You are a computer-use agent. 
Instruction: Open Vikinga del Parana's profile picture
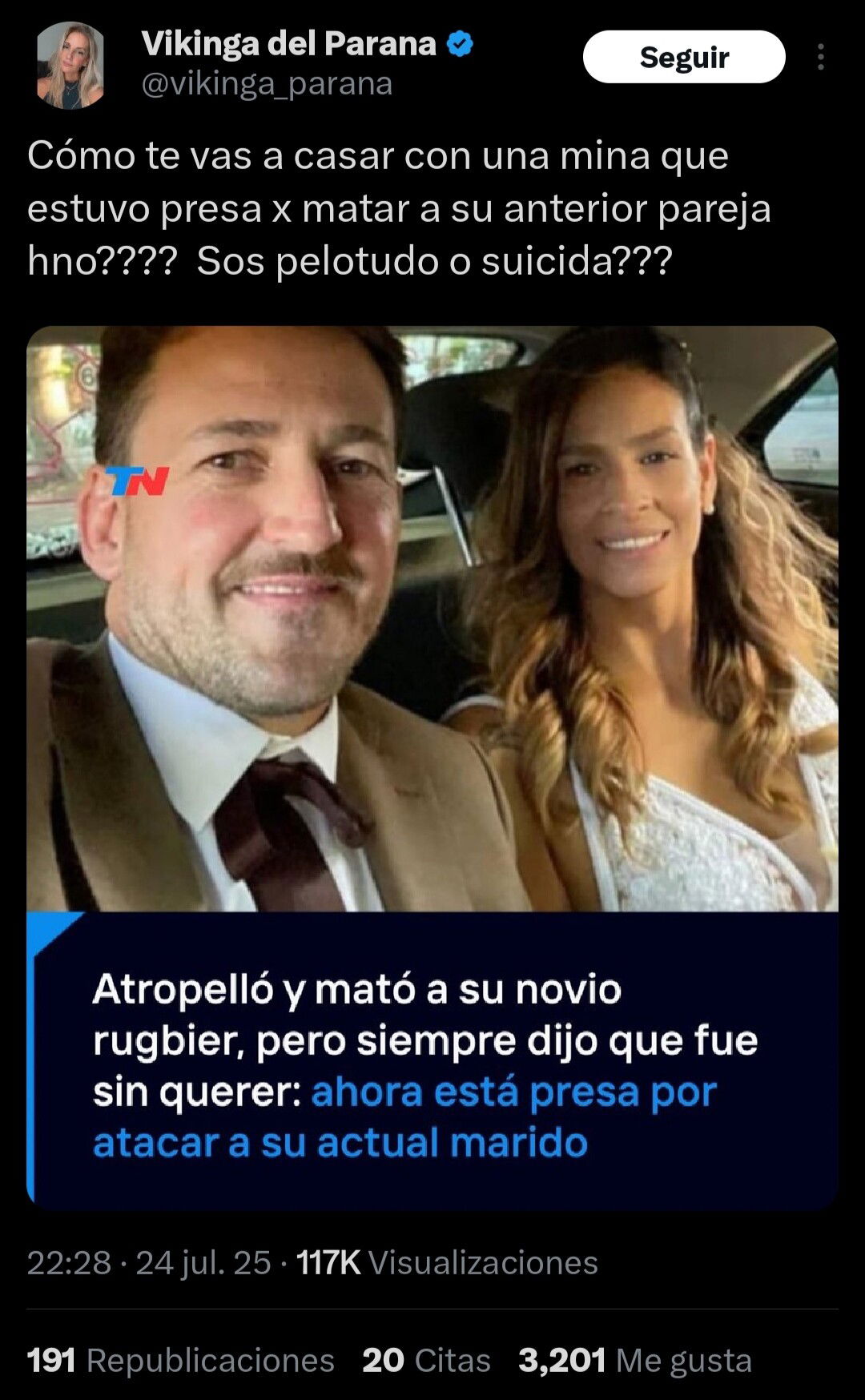(x=70, y=65)
